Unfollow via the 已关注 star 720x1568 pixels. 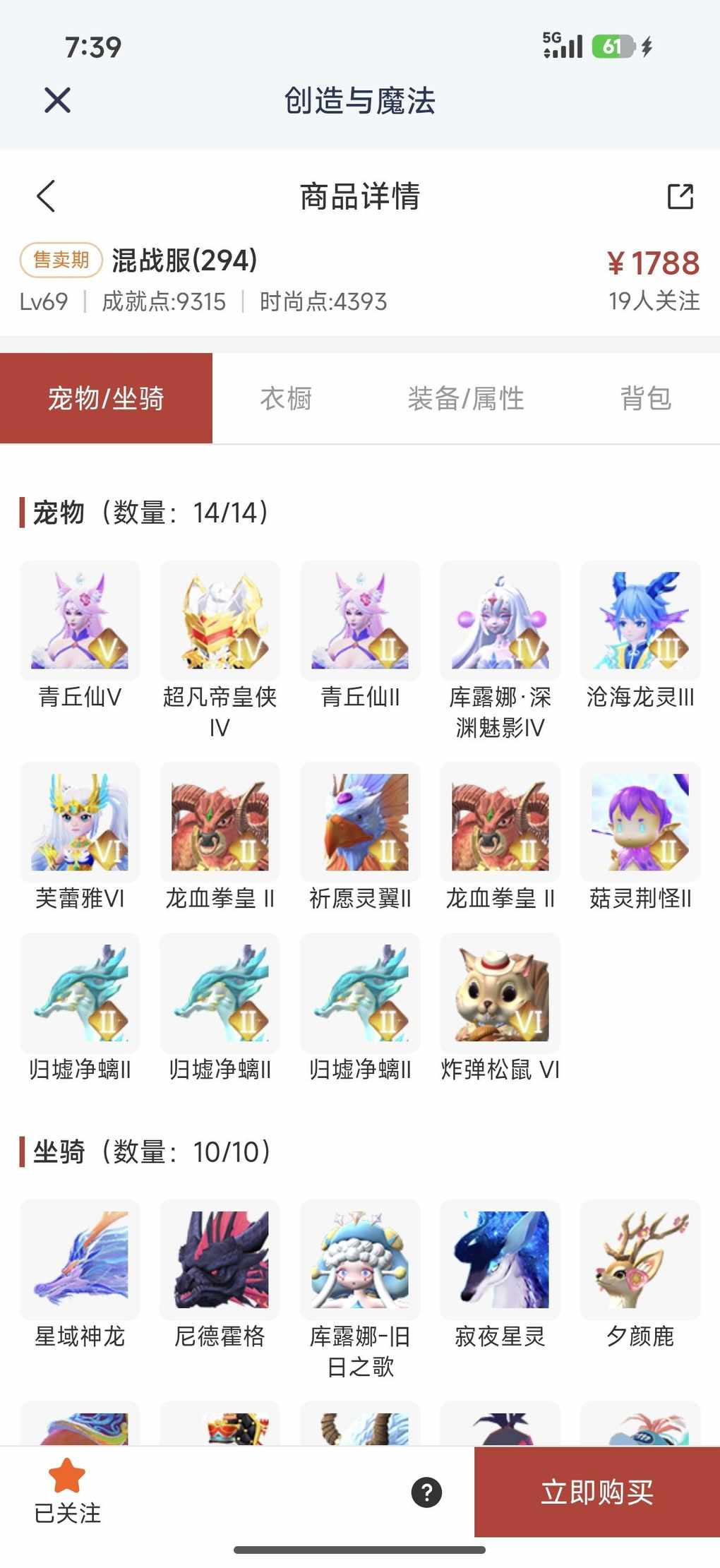tap(67, 1490)
